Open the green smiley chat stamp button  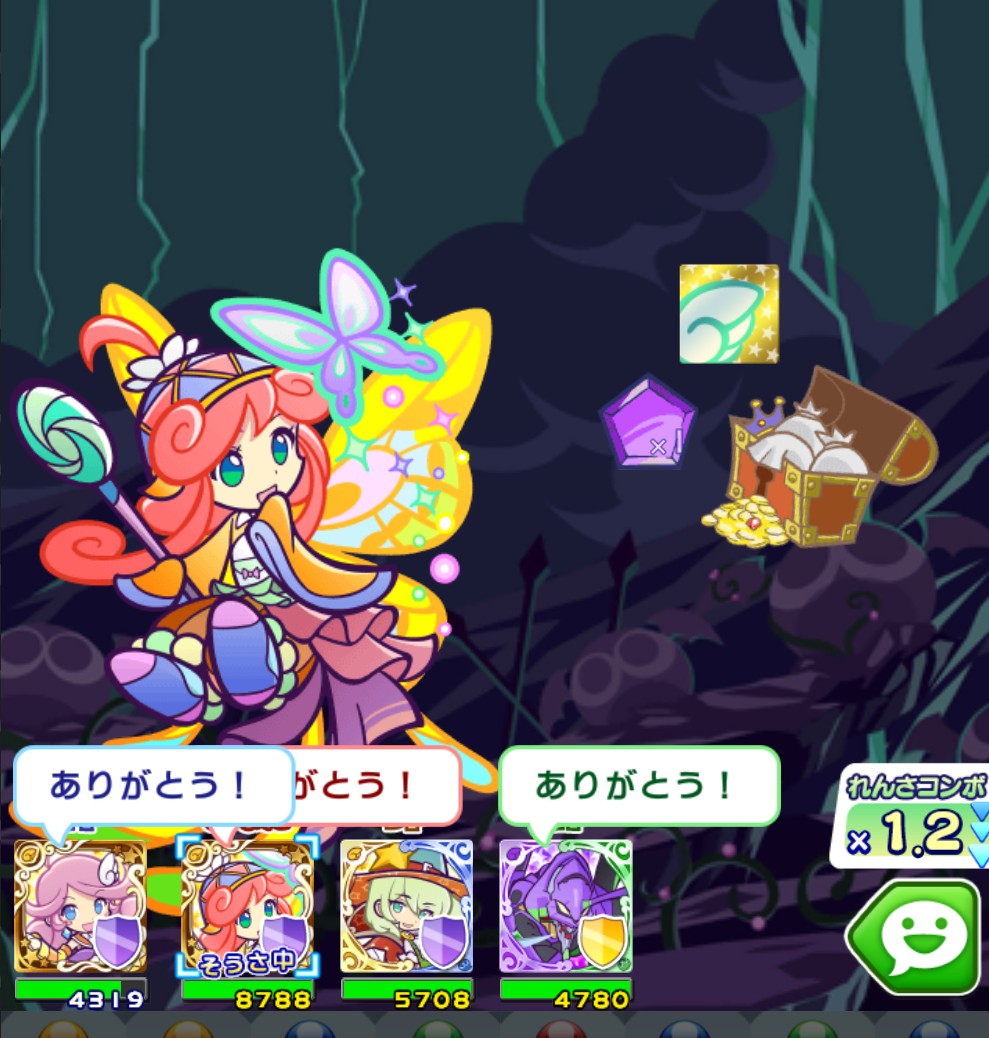(x=918, y=936)
